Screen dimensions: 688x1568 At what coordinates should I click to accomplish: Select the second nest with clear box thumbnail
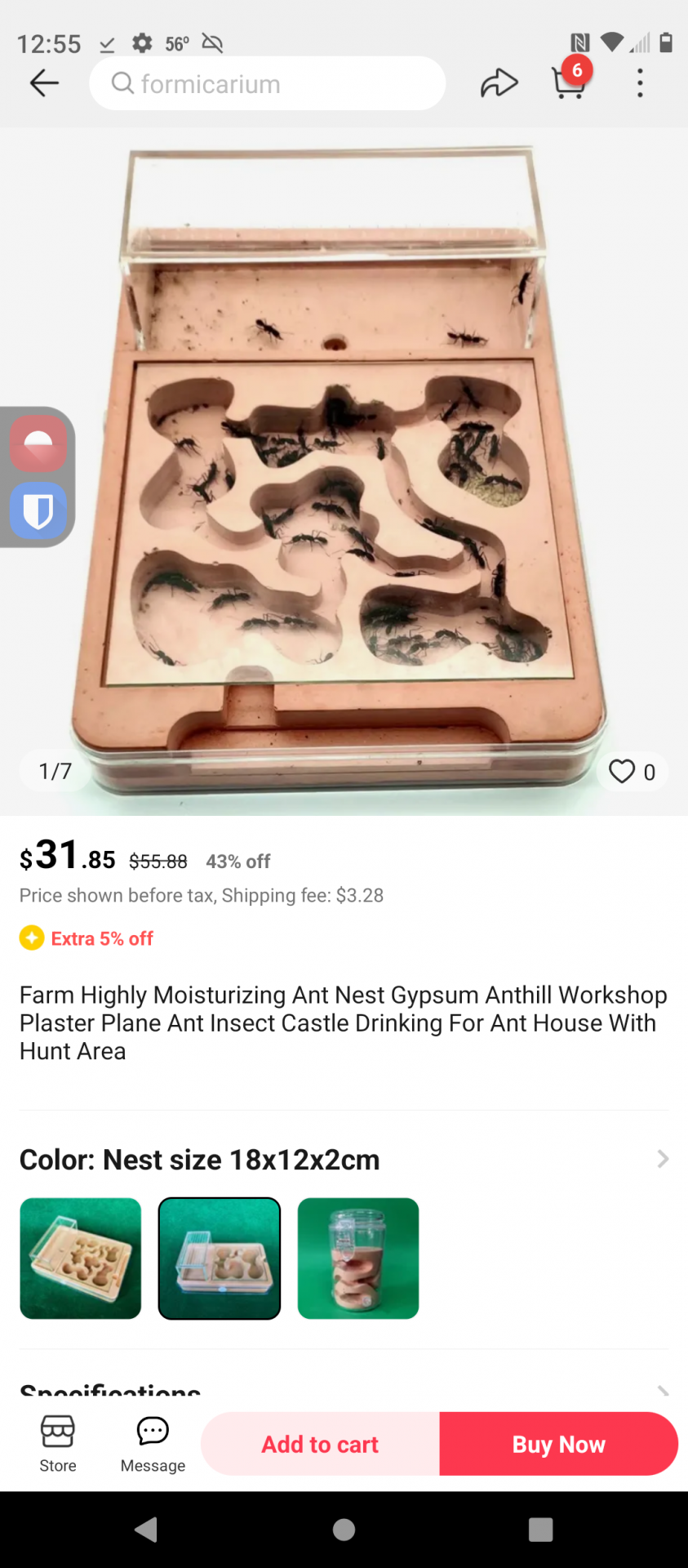[x=220, y=1258]
